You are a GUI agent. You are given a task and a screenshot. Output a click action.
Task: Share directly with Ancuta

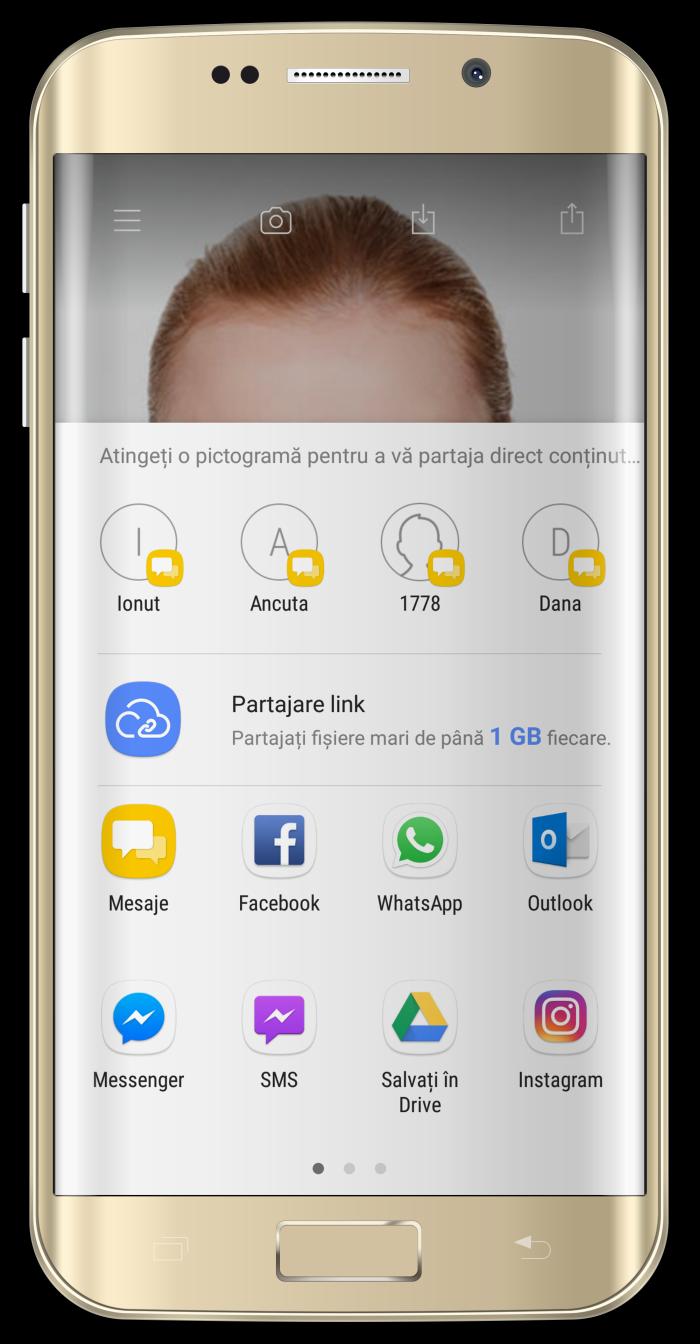coord(279,543)
